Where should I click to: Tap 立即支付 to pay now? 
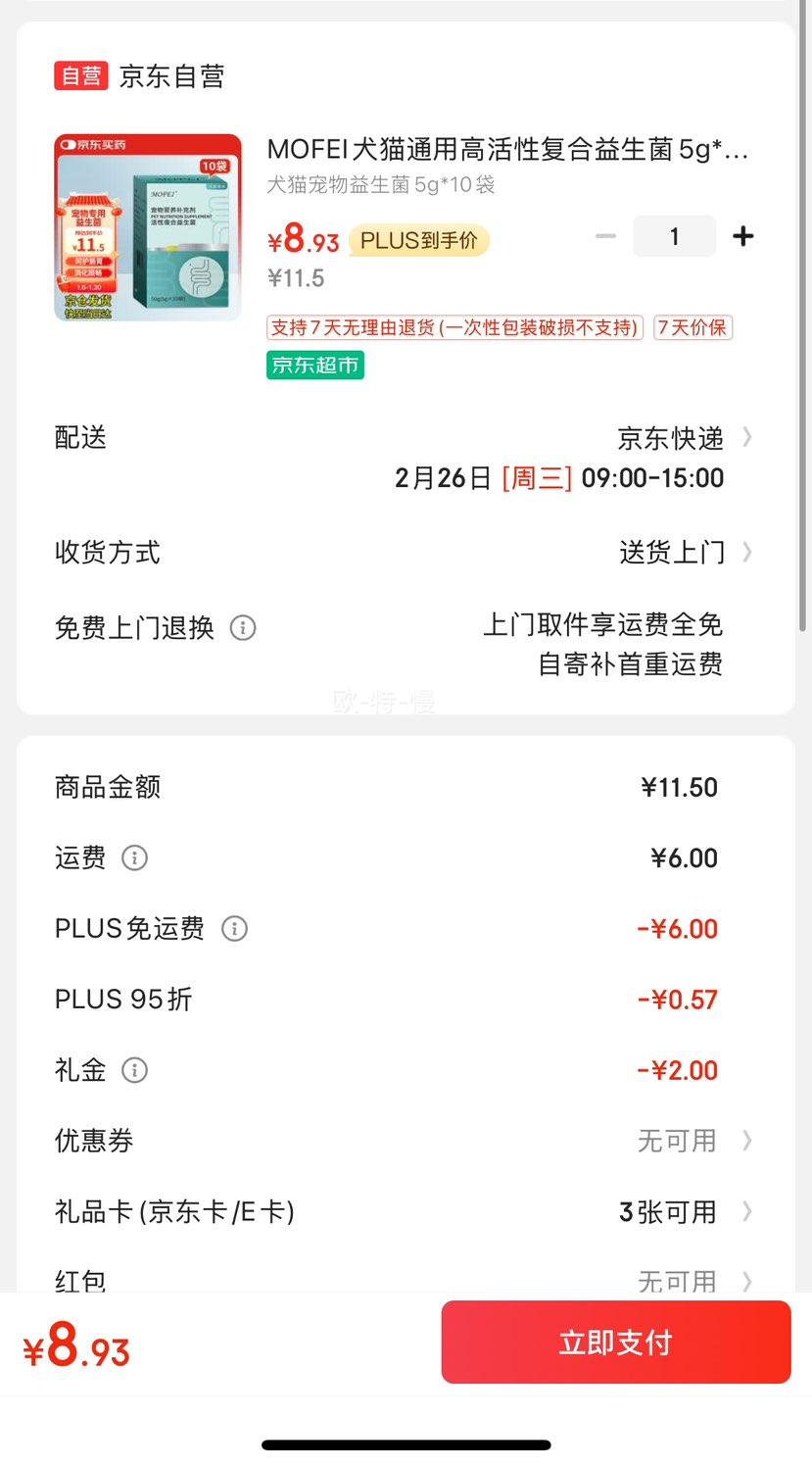(x=615, y=1342)
